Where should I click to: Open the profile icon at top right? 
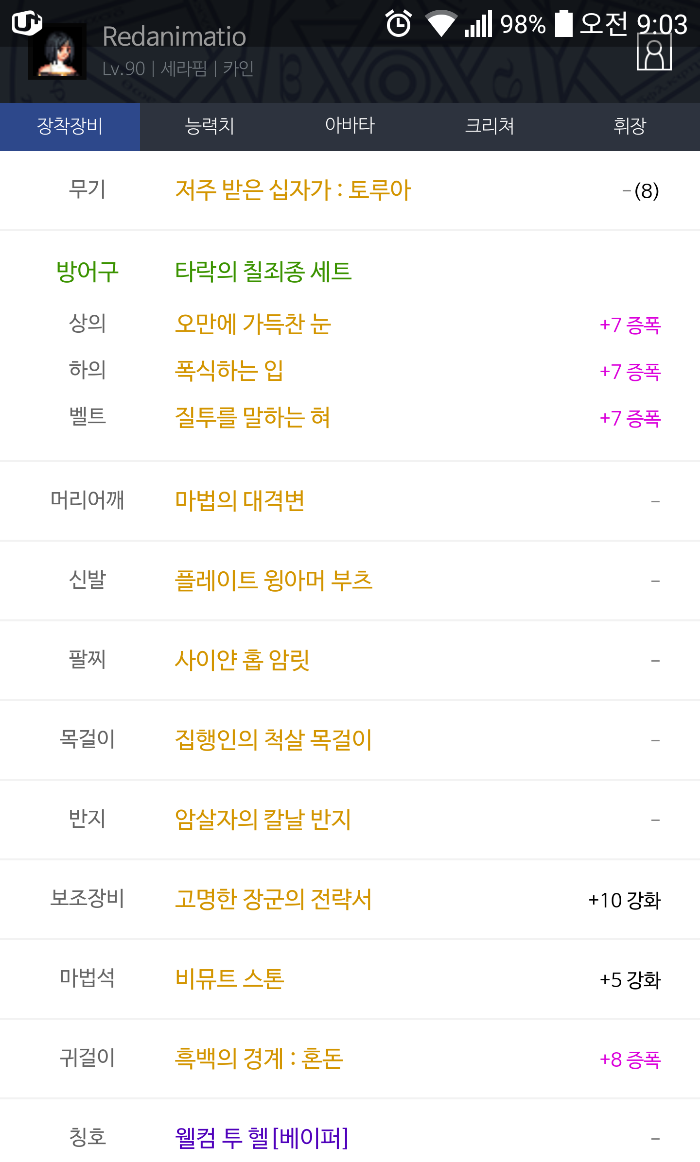coord(653,52)
